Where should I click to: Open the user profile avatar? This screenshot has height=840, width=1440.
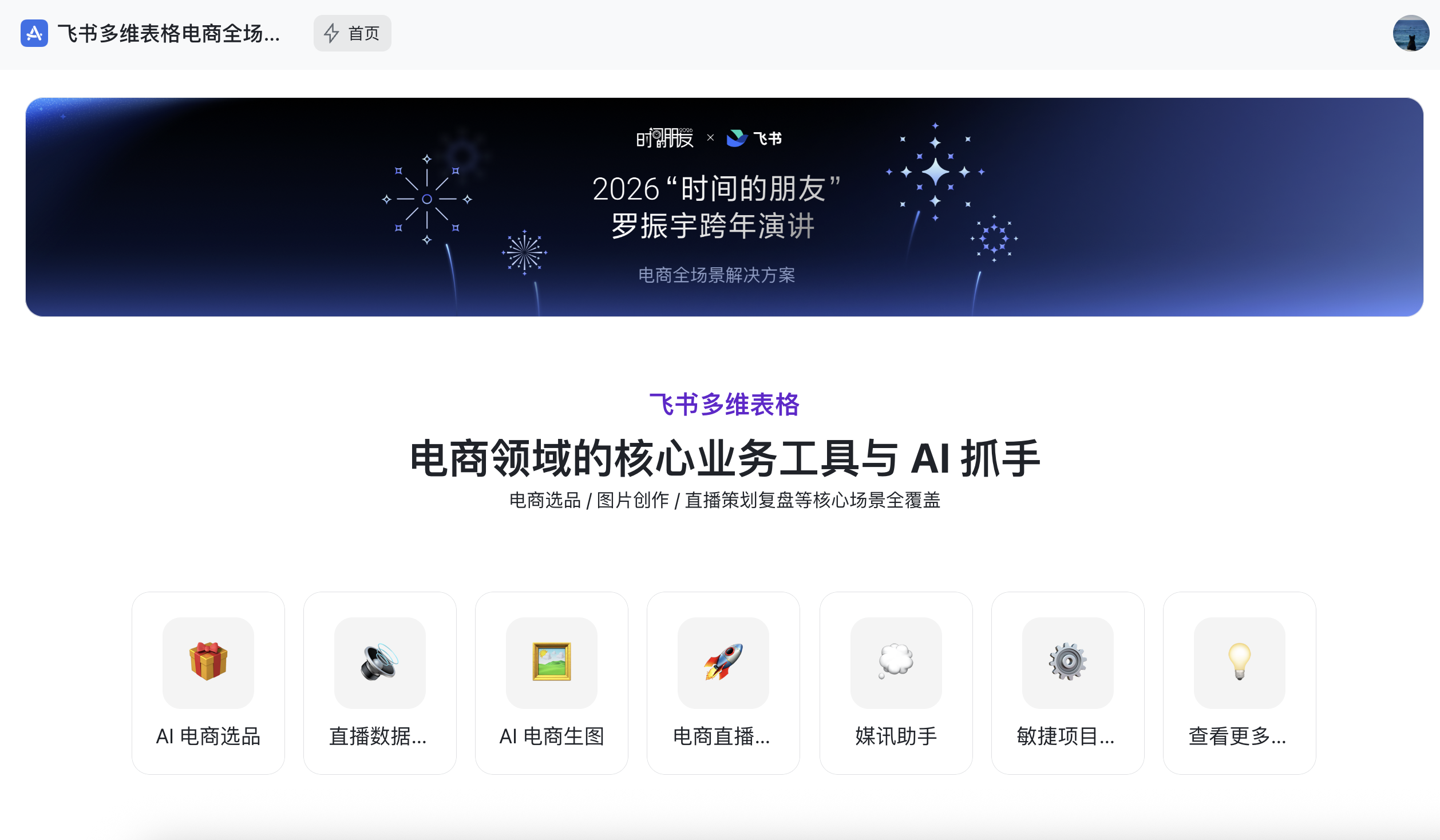coord(1410,33)
